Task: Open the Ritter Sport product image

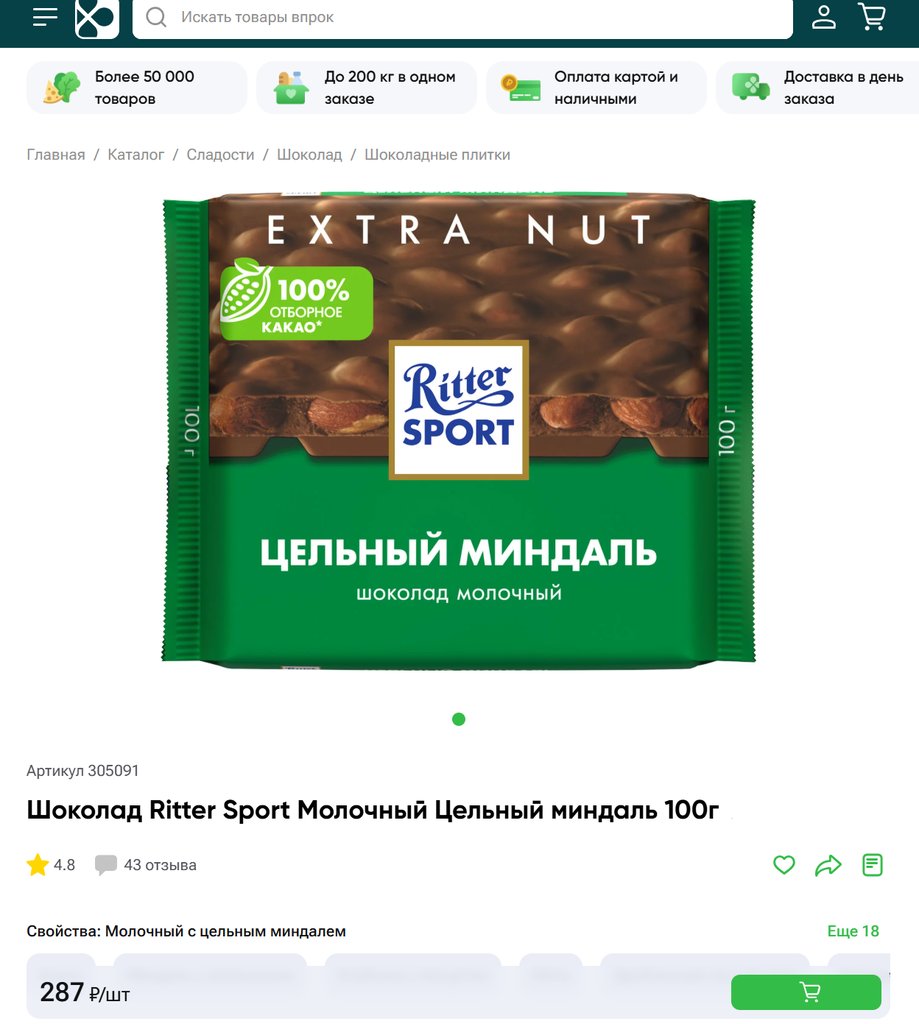Action: (459, 430)
